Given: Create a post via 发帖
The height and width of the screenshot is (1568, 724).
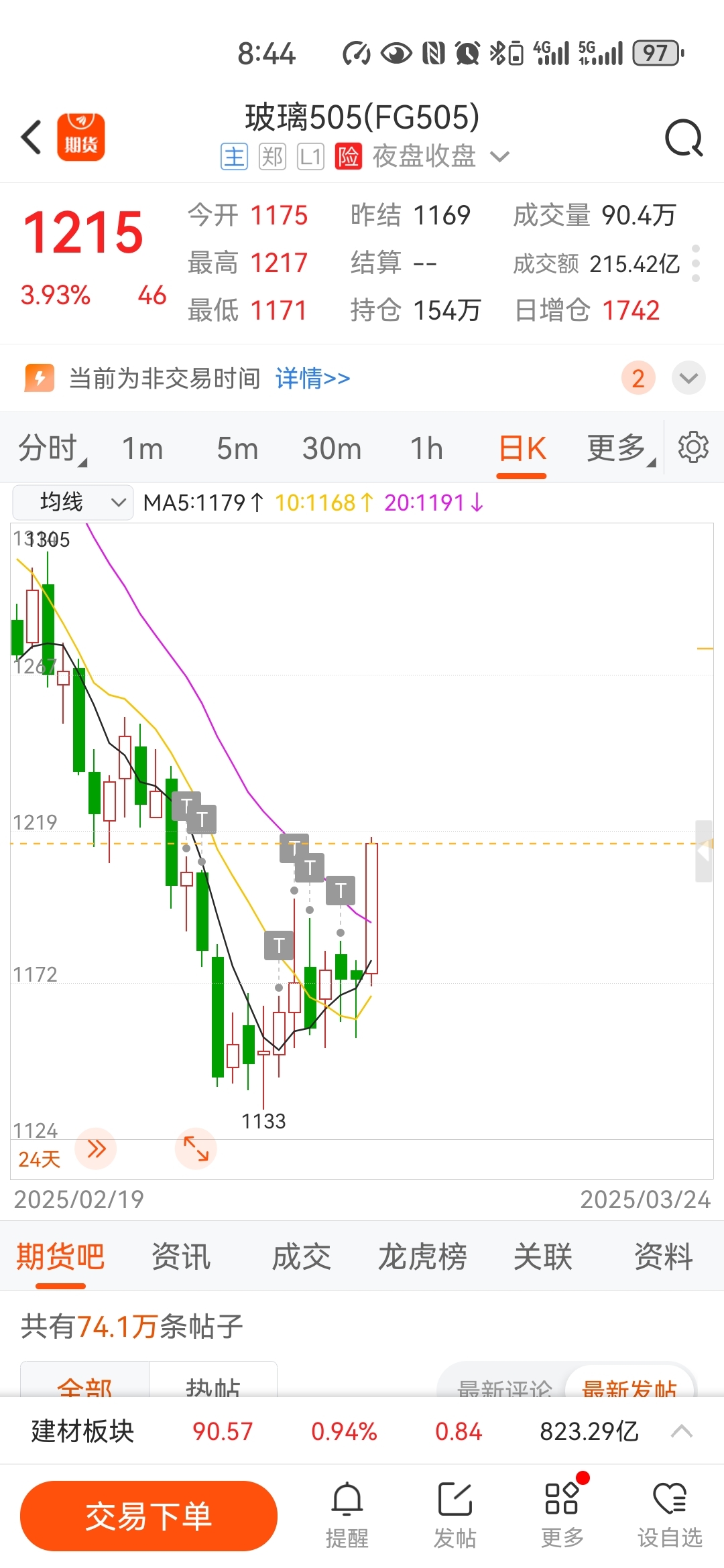Looking at the screenshot, I should click(x=455, y=1515).
